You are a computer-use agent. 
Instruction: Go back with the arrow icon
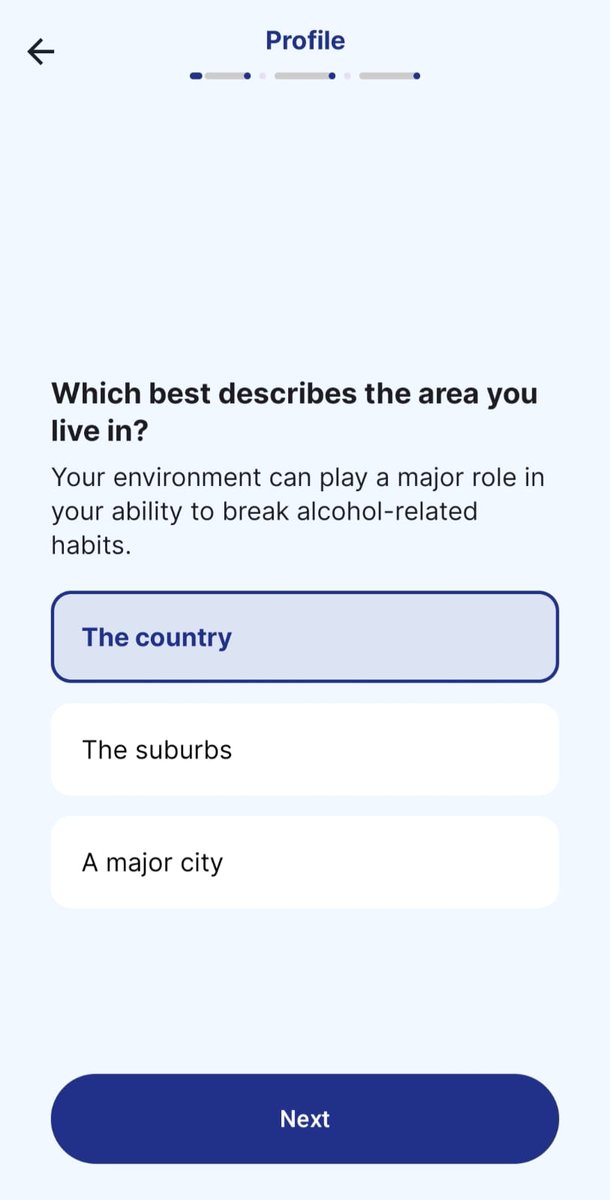tap(41, 52)
